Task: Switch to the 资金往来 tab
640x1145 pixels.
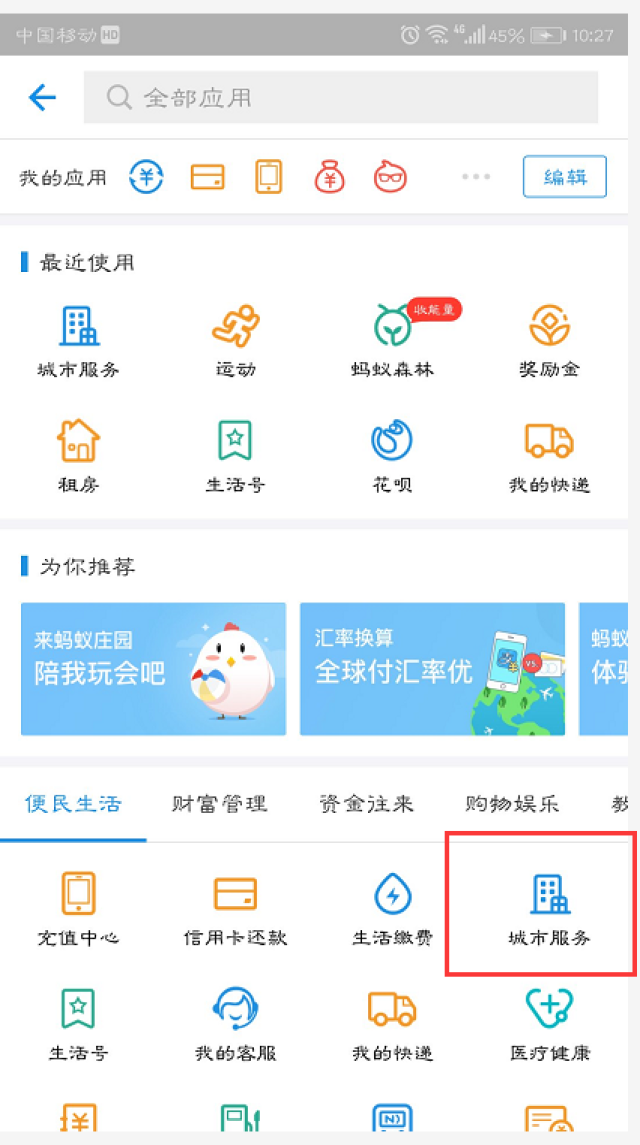Action: [x=366, y=803]
